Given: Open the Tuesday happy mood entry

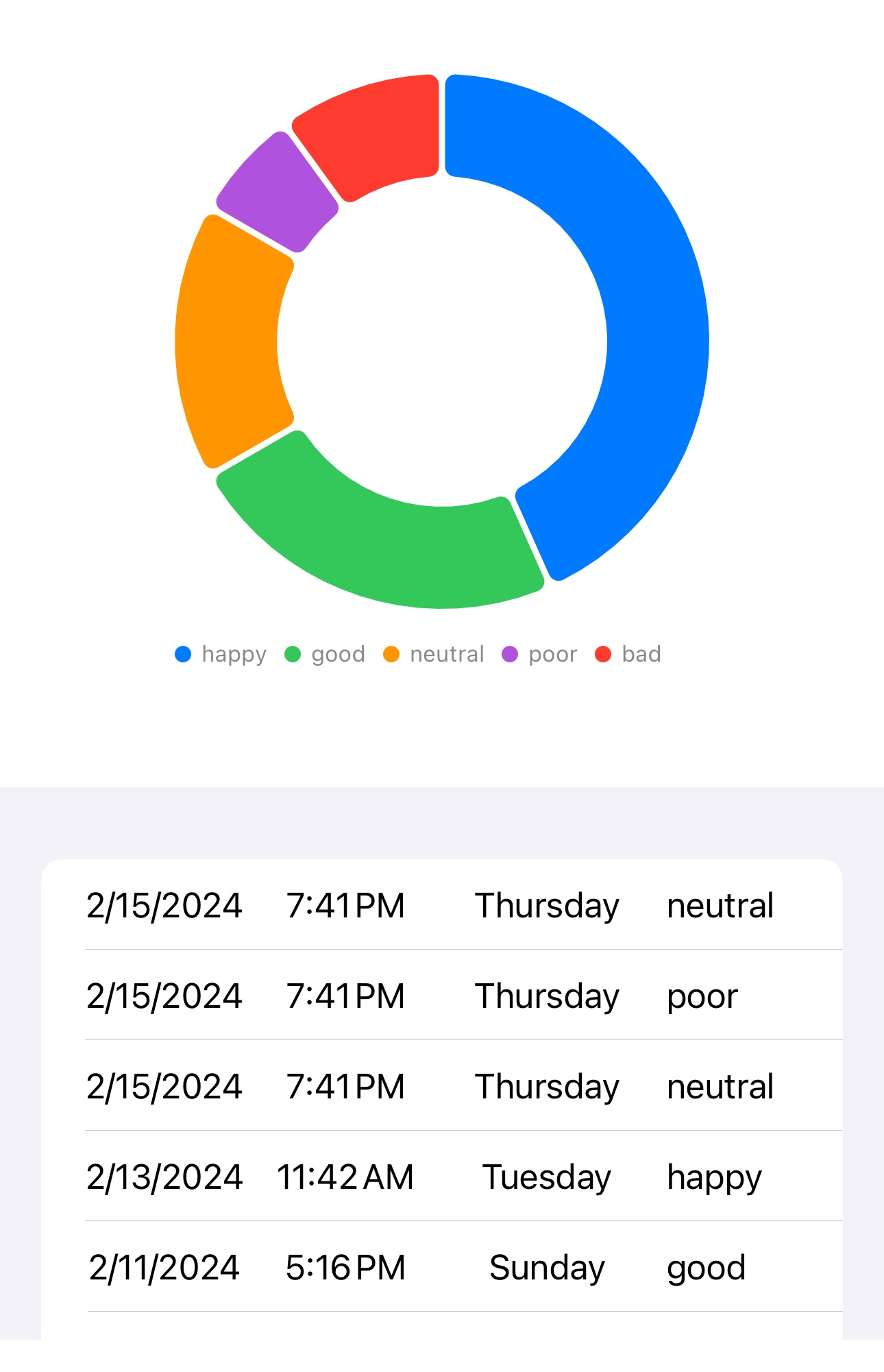Looking at the screenshot, I should click(x=442, y=1177).
